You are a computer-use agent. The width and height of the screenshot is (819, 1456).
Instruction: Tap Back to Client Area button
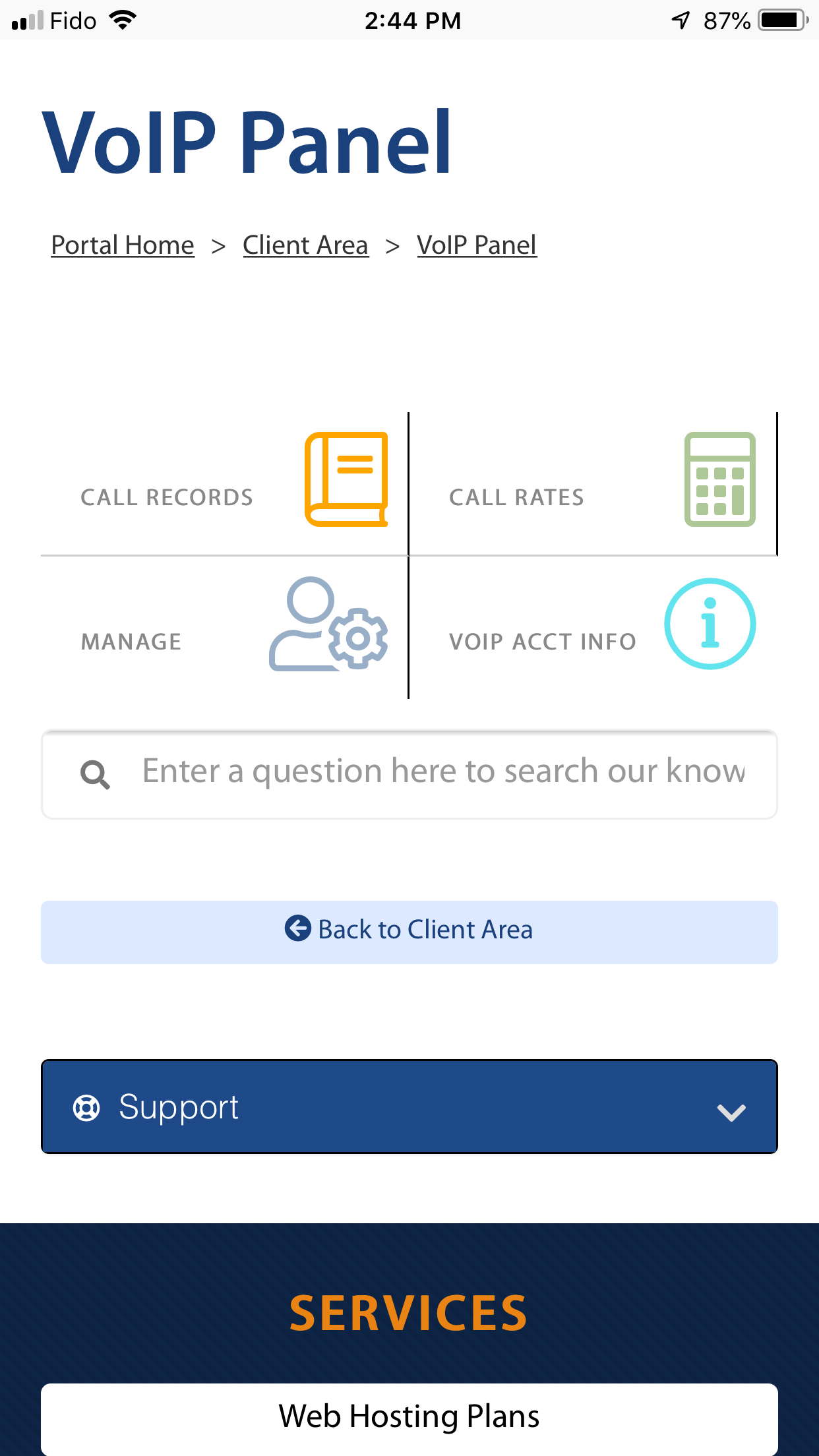(x=409, y=931)
